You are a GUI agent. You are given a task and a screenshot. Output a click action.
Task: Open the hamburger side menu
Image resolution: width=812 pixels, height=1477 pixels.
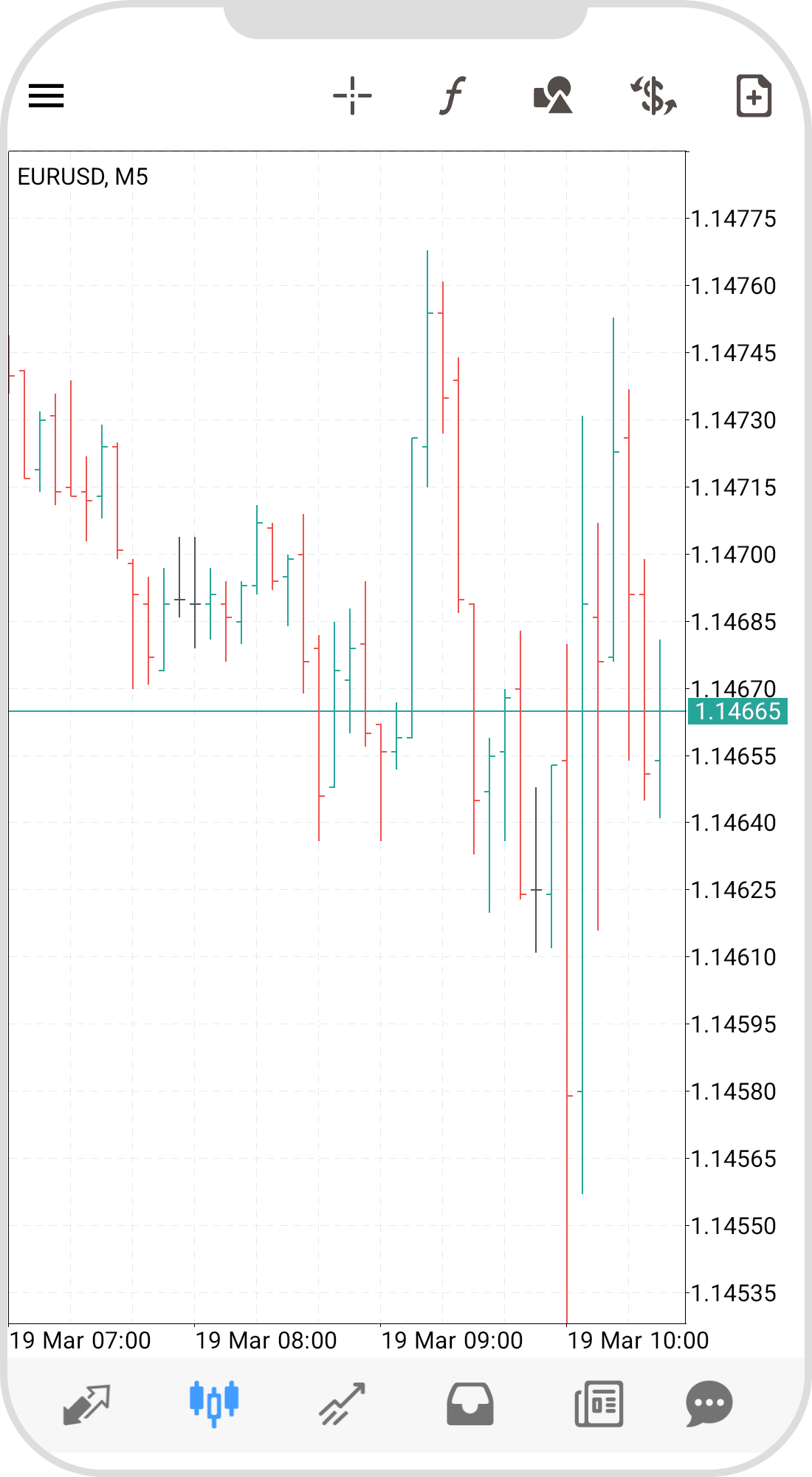point(47,96)
